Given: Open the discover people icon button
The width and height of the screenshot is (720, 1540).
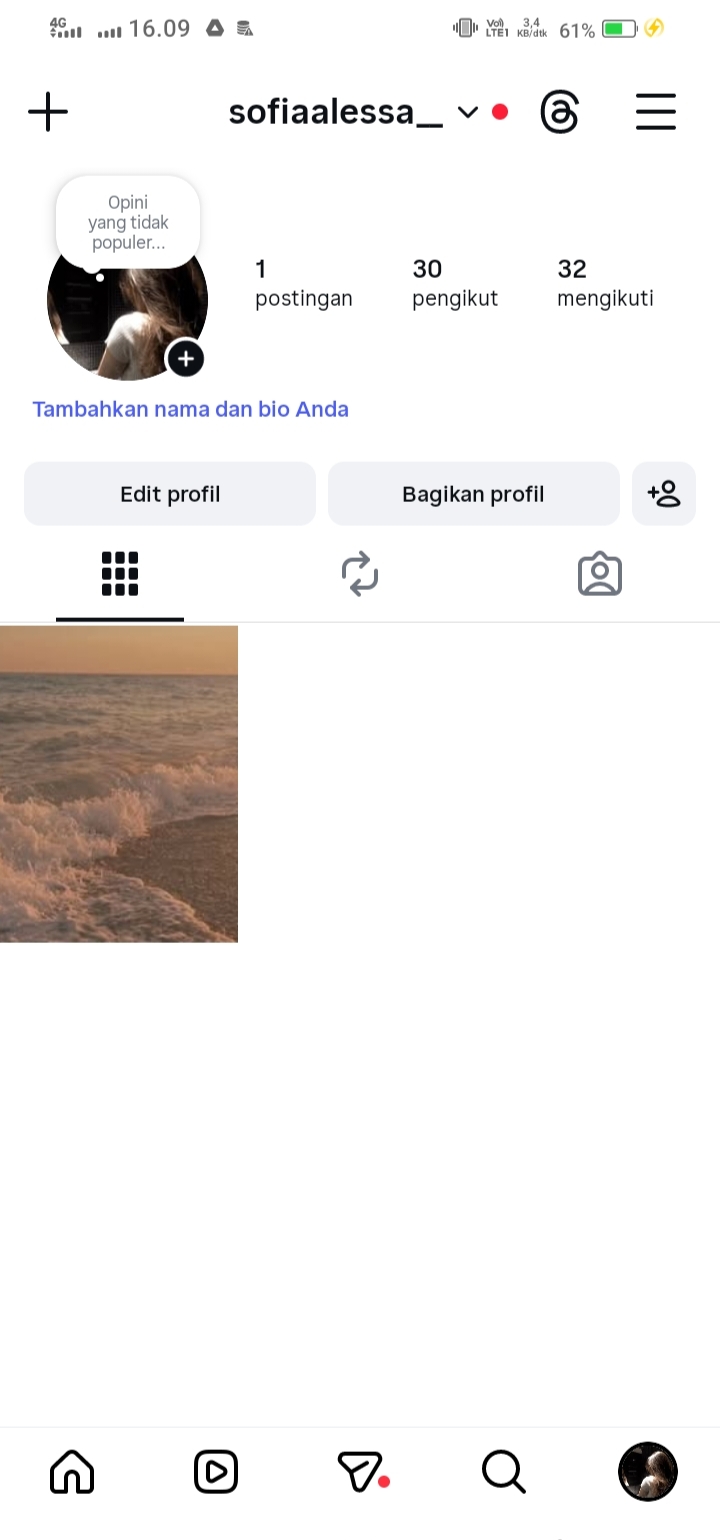Looking at the screenshot, I should click(664, 494).
